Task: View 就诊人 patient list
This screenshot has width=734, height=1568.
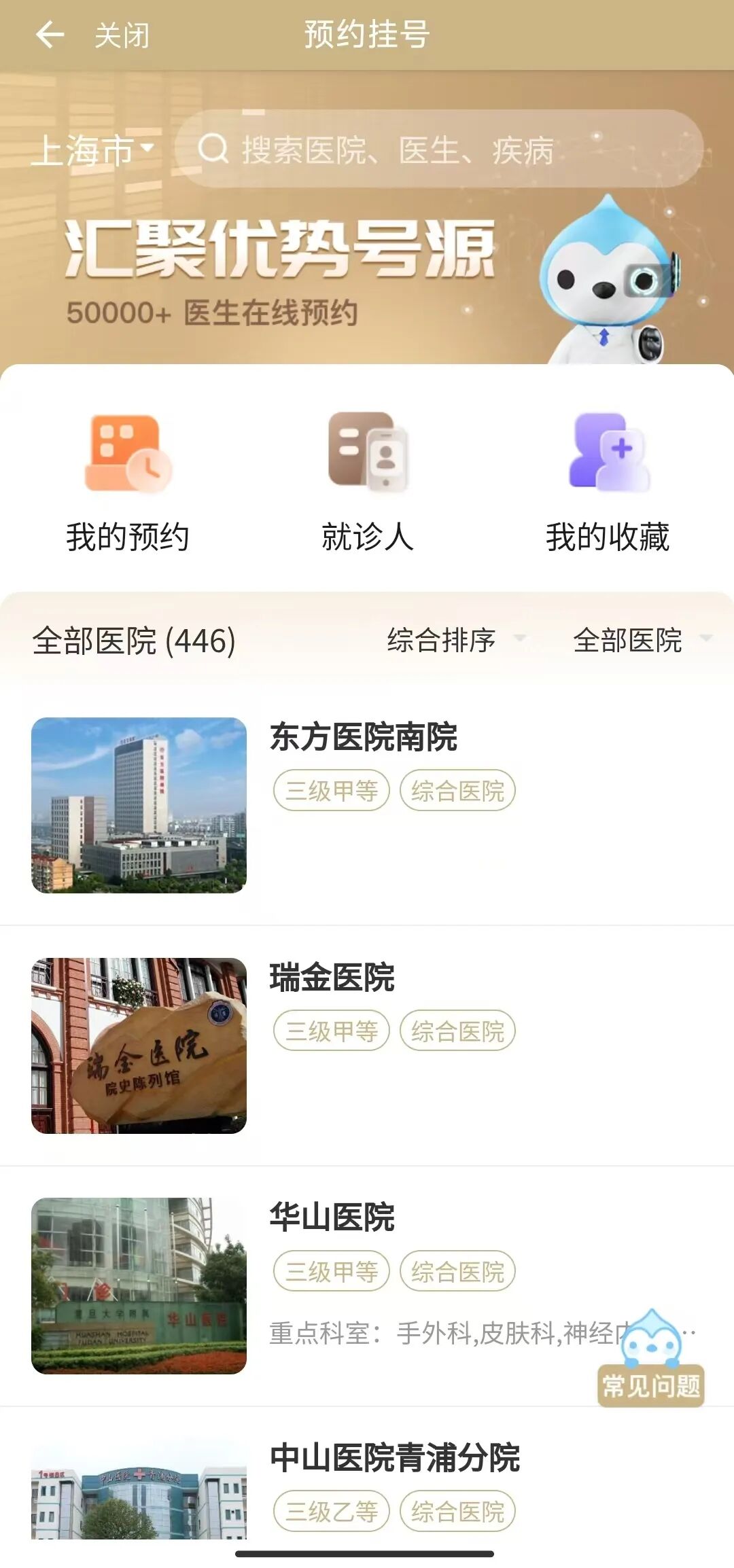Action: (368, 483)
